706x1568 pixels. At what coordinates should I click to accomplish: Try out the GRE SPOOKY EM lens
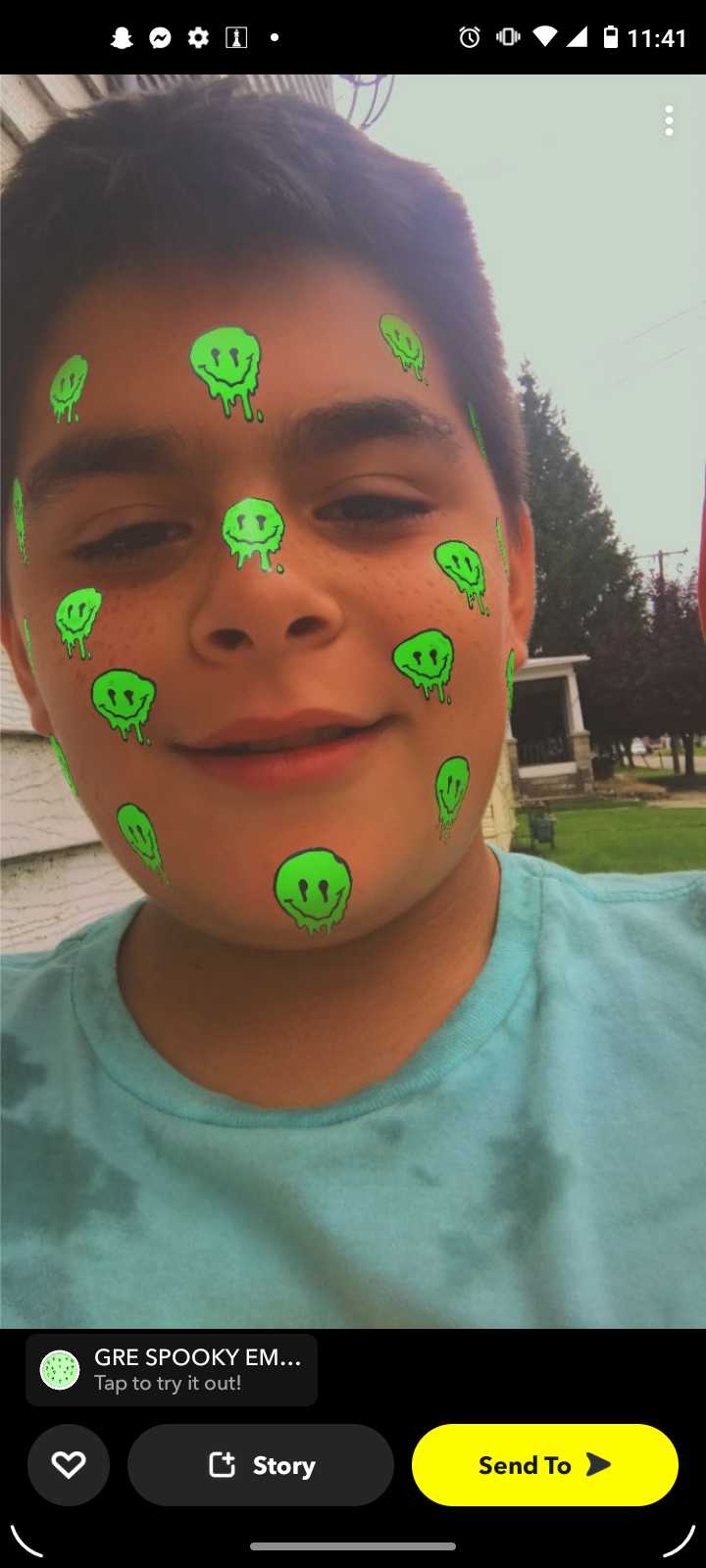(172, 1370)
